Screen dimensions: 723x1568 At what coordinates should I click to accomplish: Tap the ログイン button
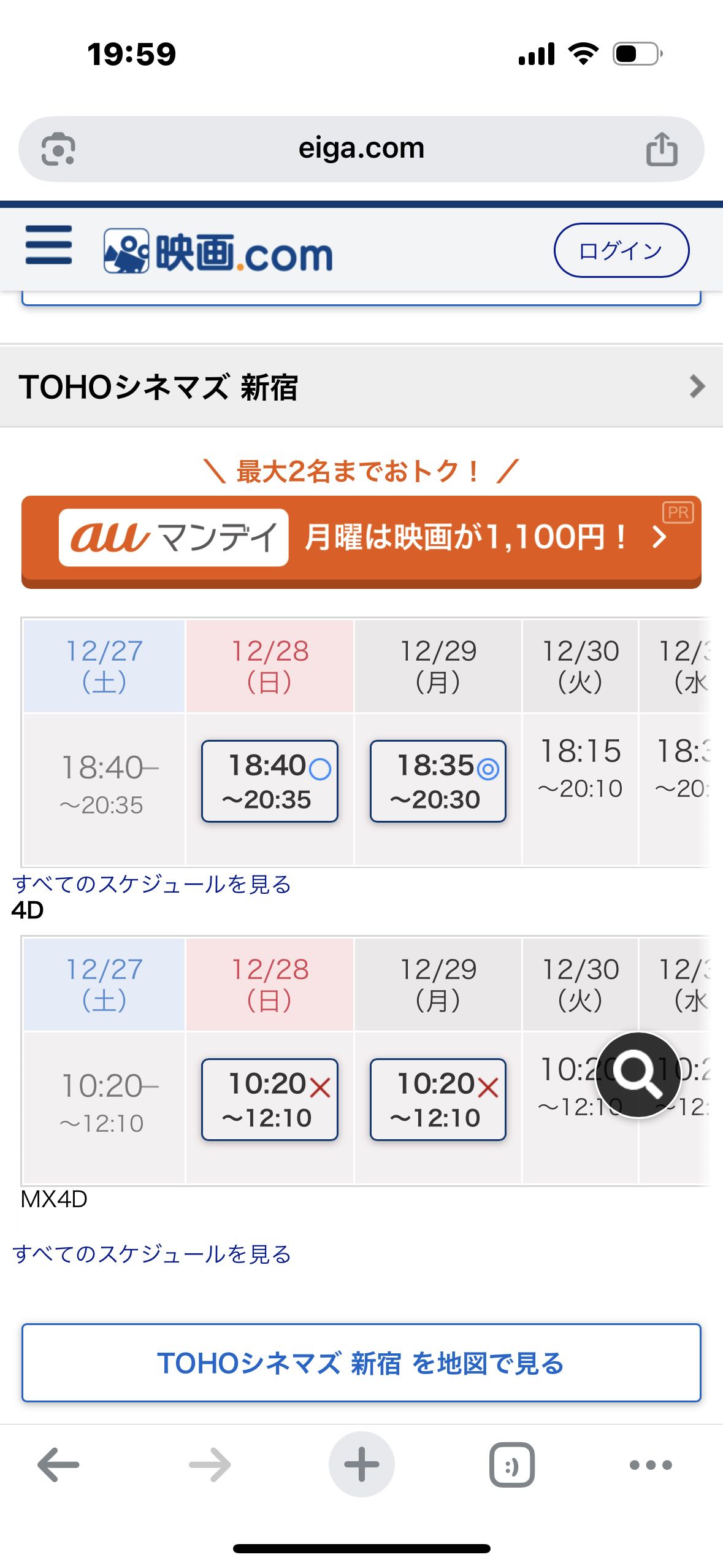click(x=621, y=250)
